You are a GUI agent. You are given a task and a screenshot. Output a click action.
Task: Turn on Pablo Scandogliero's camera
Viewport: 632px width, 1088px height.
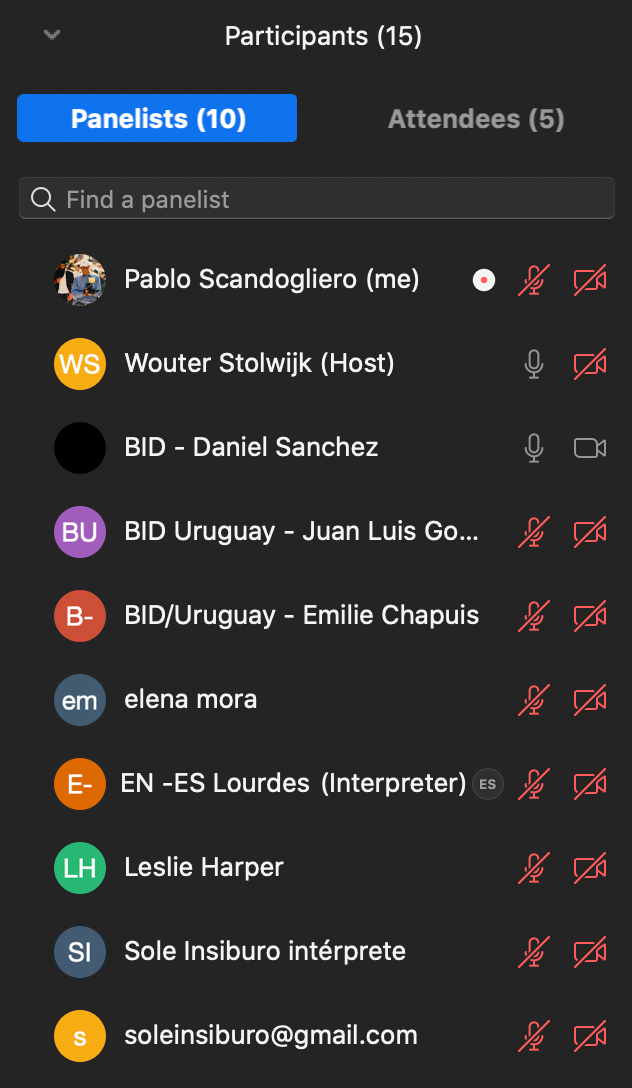(590, 281)
